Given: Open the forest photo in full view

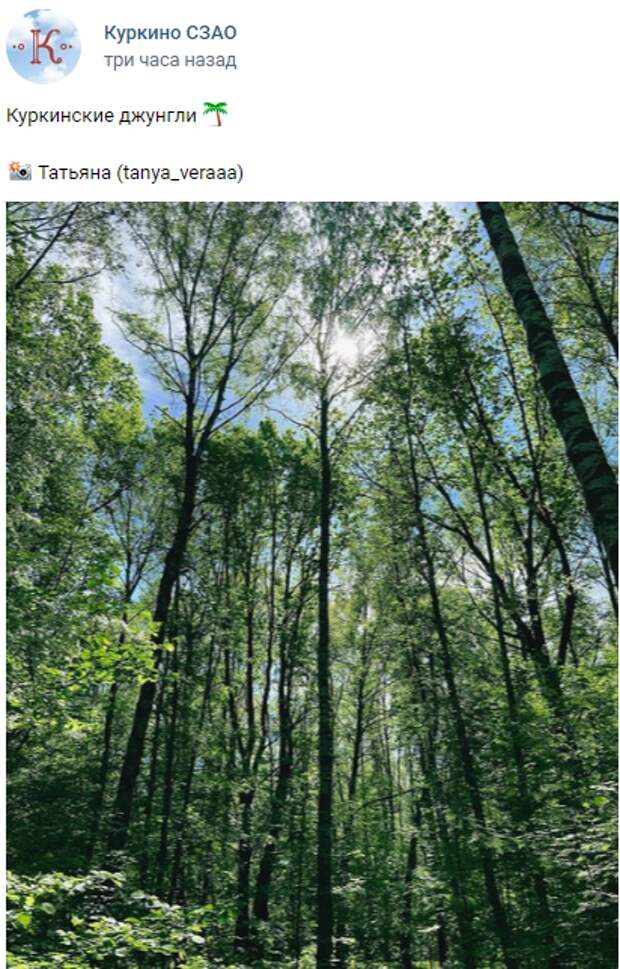Looking at the screenshot, I should point(311,584).
